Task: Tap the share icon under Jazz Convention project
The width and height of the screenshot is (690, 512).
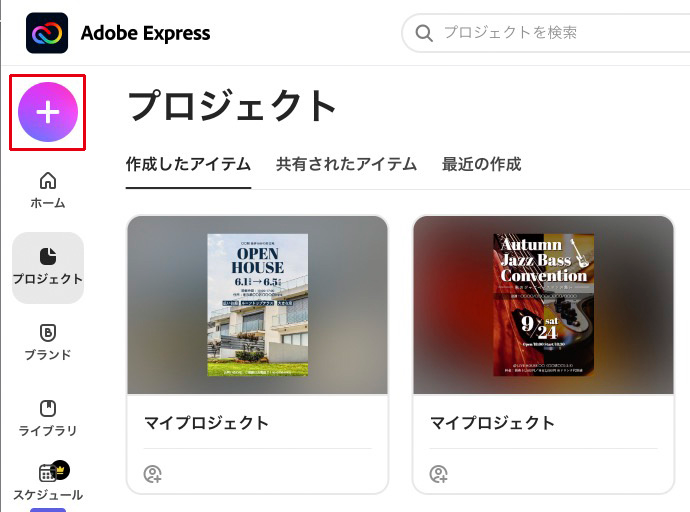Action: pyautogui.click(x=438, y=474)
